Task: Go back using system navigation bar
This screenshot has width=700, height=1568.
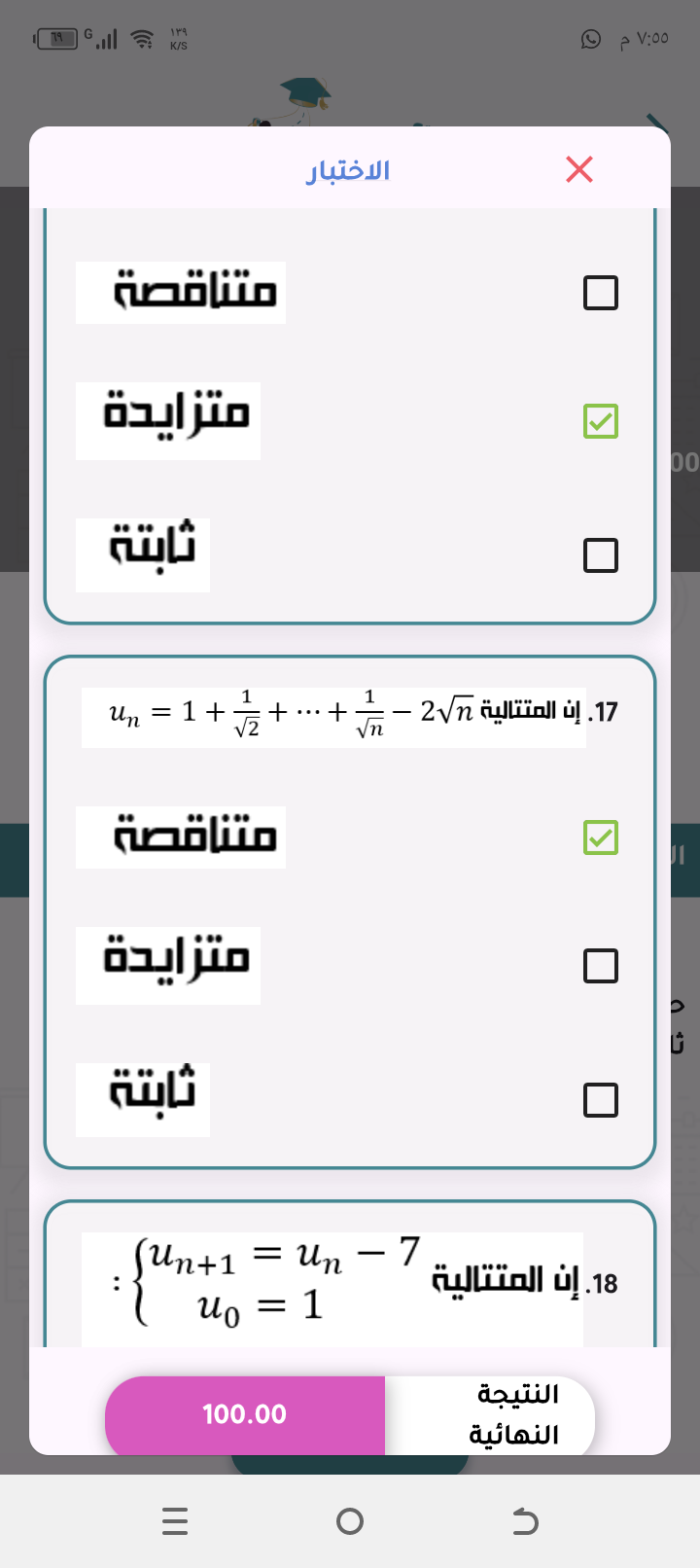Action: (525, 1520)
